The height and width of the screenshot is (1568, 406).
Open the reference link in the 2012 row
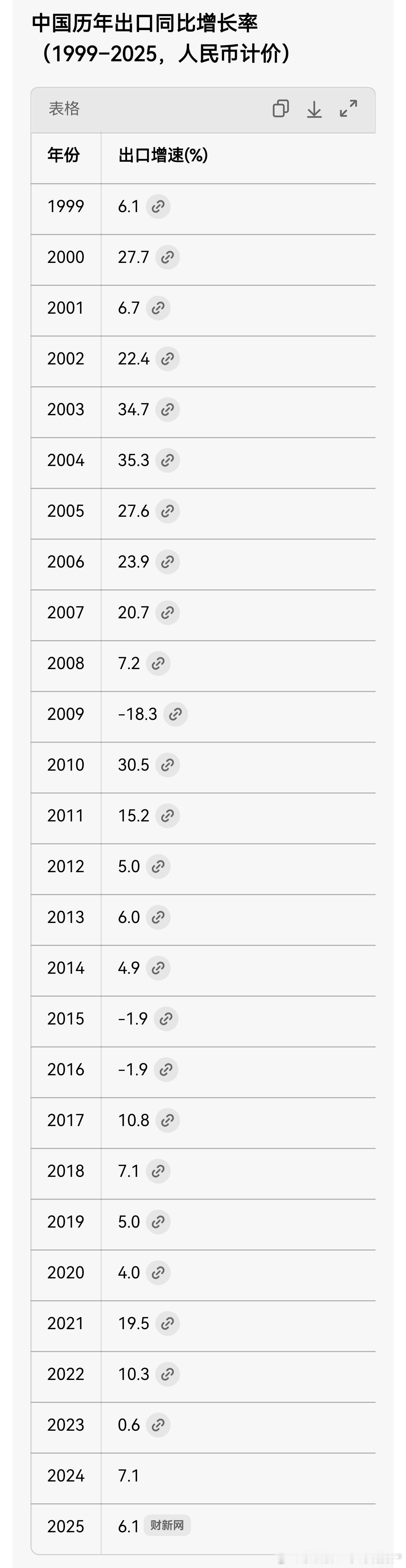click(x=158, y=866)
